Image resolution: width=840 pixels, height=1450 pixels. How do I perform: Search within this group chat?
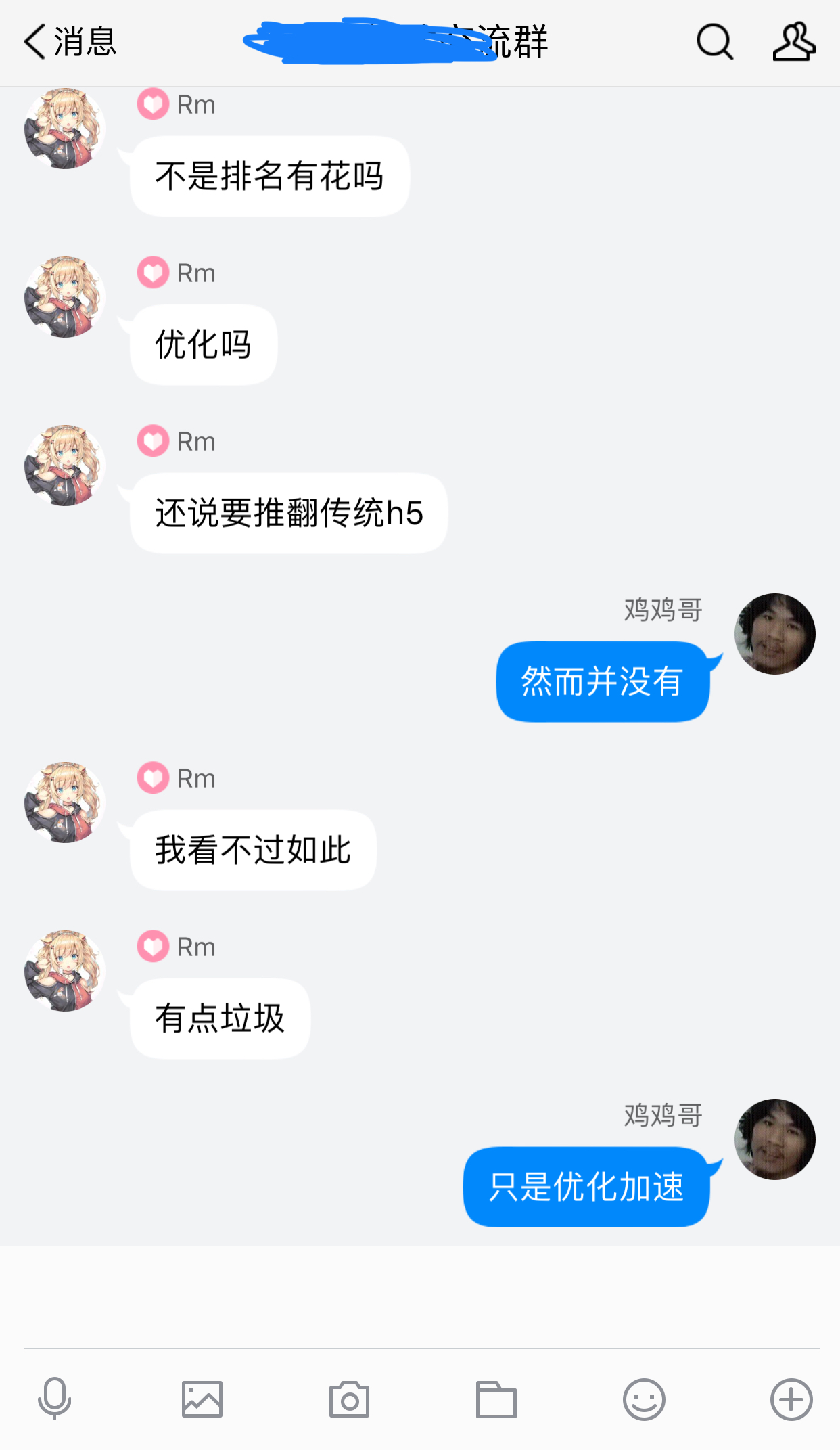pos(714,42)
